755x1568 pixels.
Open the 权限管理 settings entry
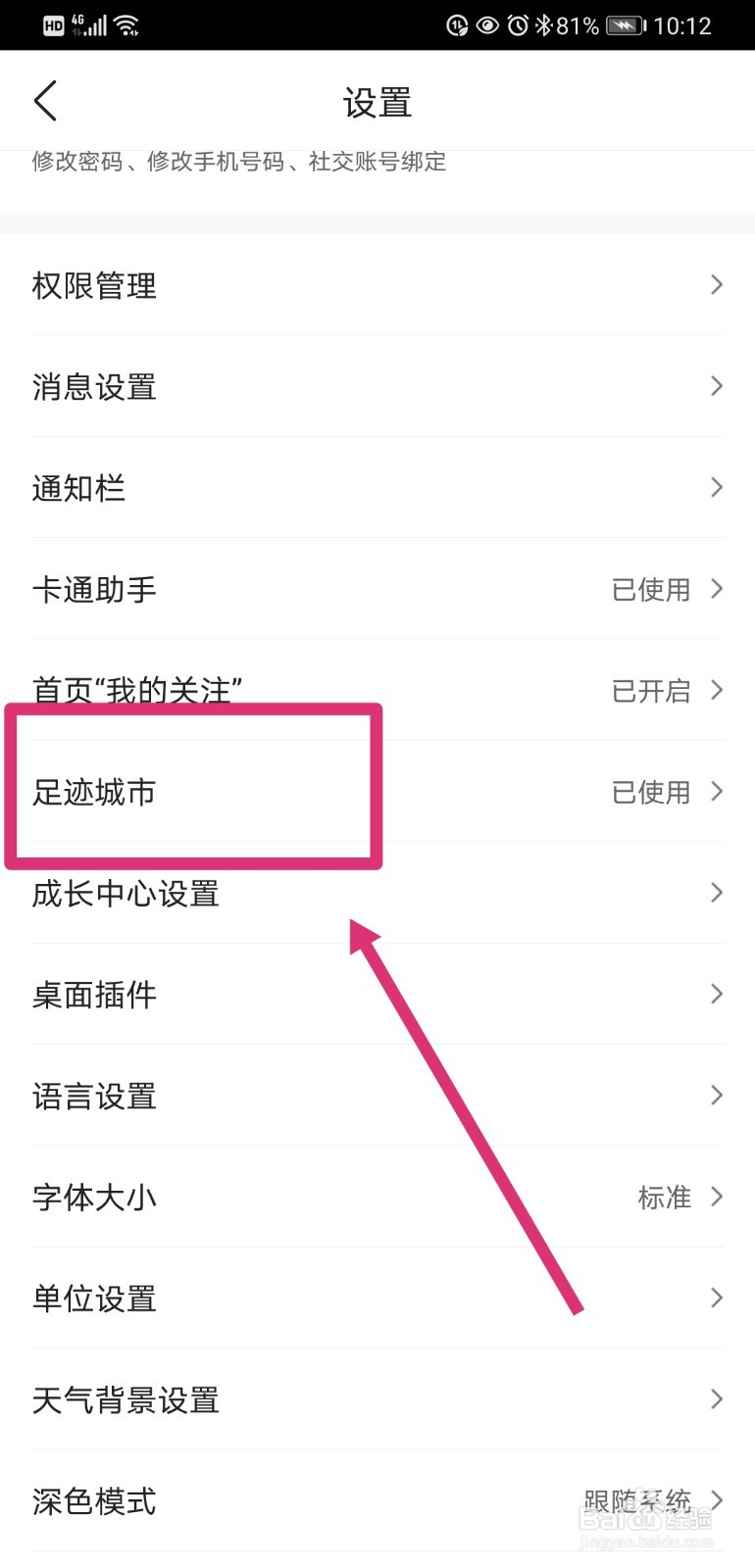pos(95,285)
